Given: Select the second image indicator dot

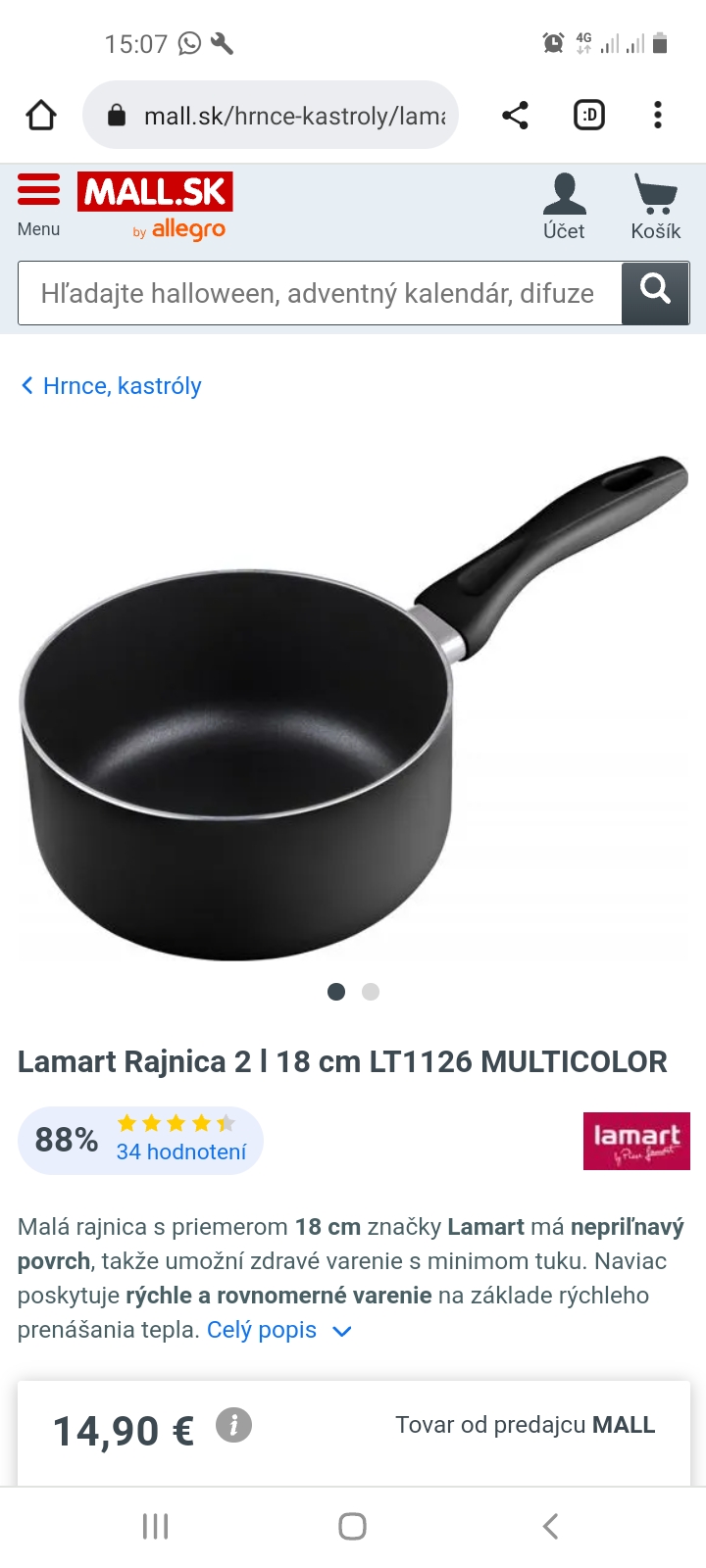Looking at the screenshot, I should click(371, 992).
